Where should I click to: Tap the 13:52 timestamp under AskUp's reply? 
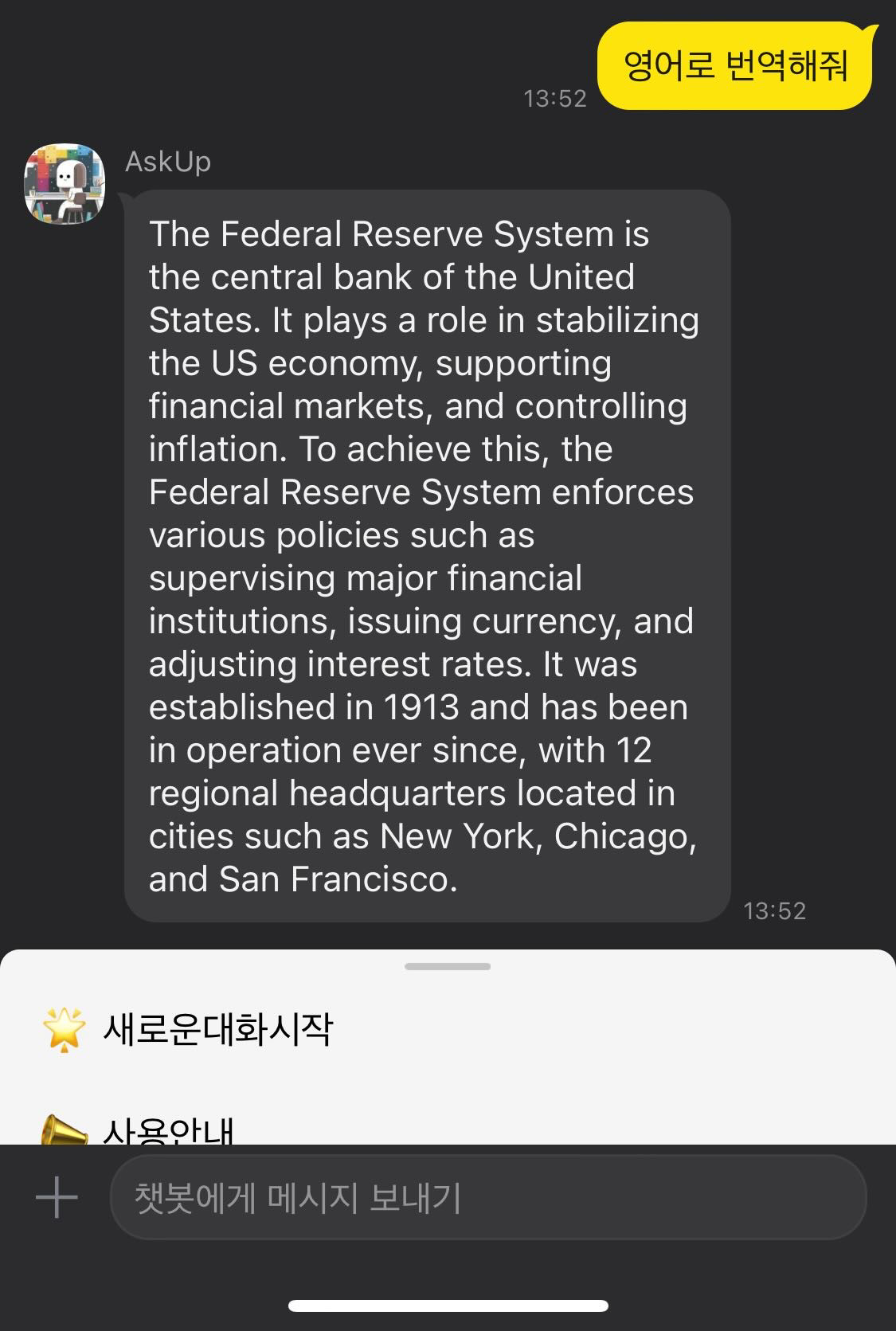(775, 908)
